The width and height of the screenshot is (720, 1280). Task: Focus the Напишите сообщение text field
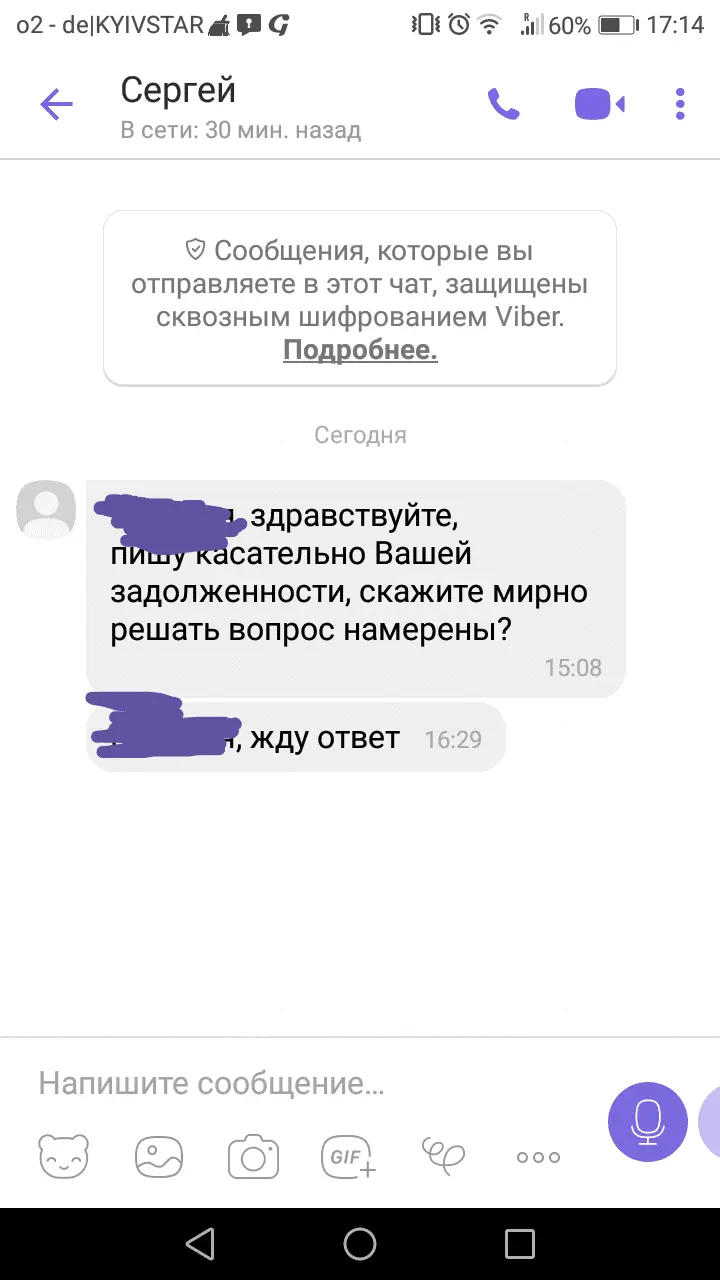[300, 1083]
